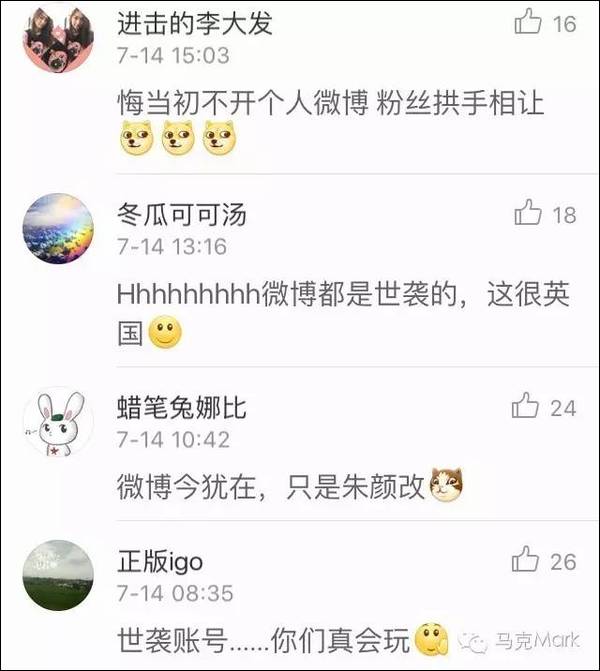This screenshot has height=671, width=600.
Task: Open the username 正版igo
Action: pyautogui.click(x=160, y=560)
